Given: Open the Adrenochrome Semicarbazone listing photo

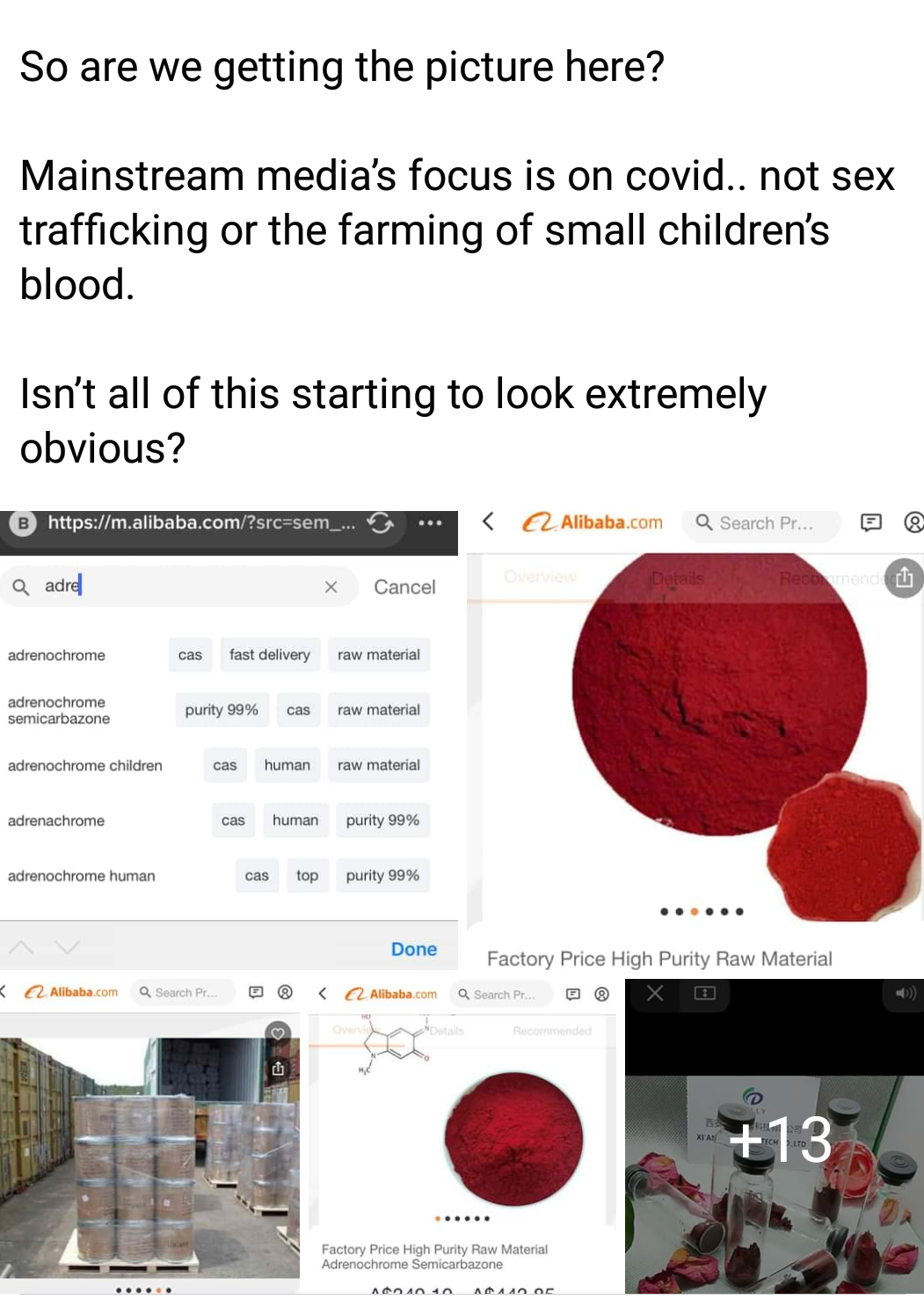Looking at the screenshot, I should click(x=462, y=1135).
